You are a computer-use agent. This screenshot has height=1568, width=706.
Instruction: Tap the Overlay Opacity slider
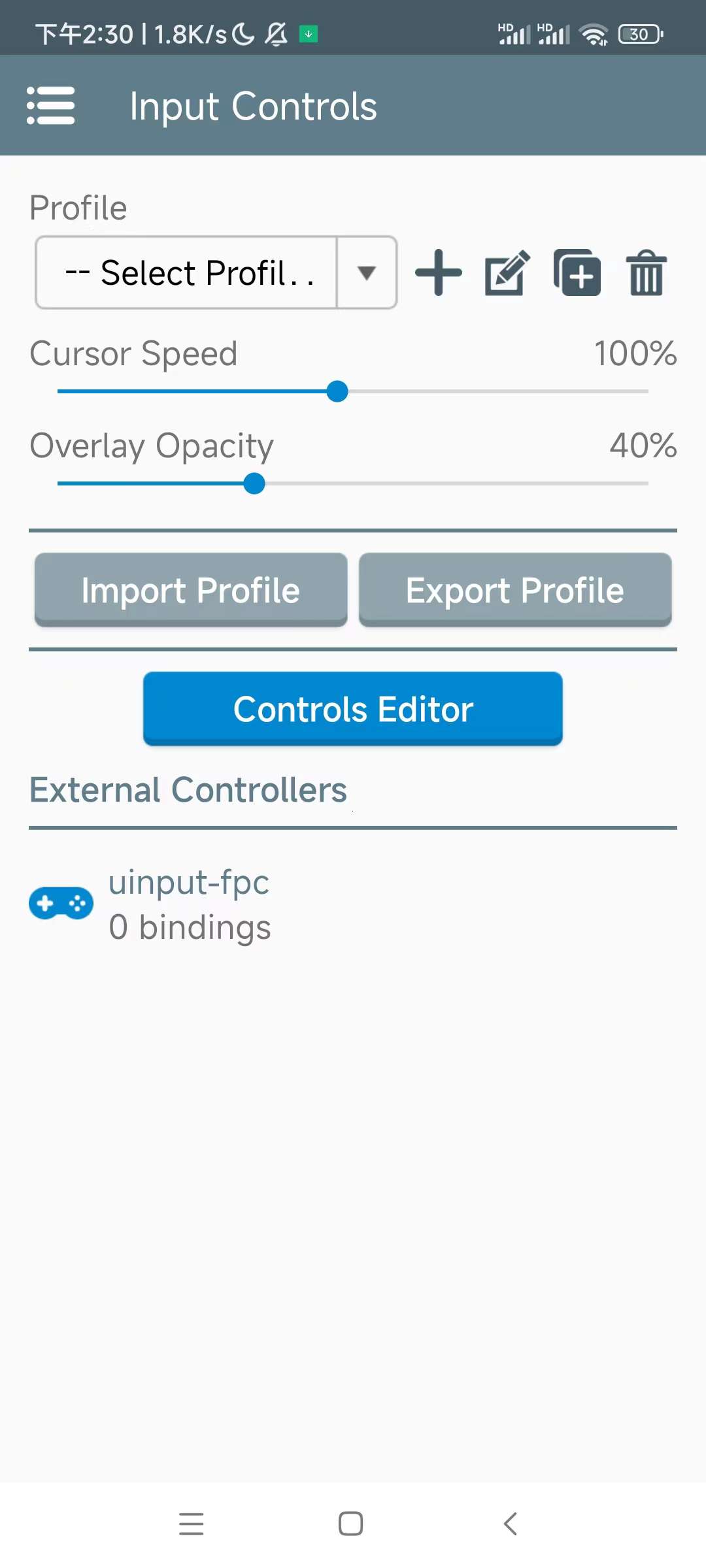coord(254,483)
